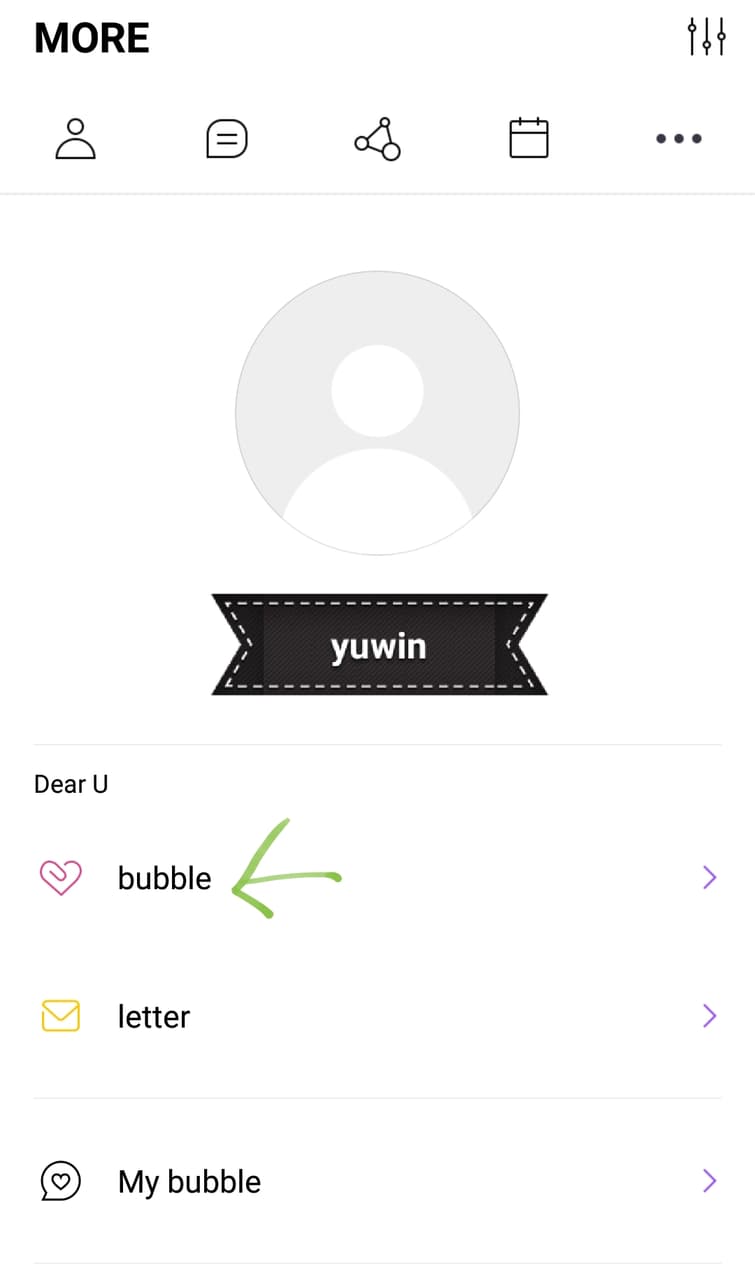Select the profile person icon in navigation
The image size is (755, 1280).
(x=75, y=138)
